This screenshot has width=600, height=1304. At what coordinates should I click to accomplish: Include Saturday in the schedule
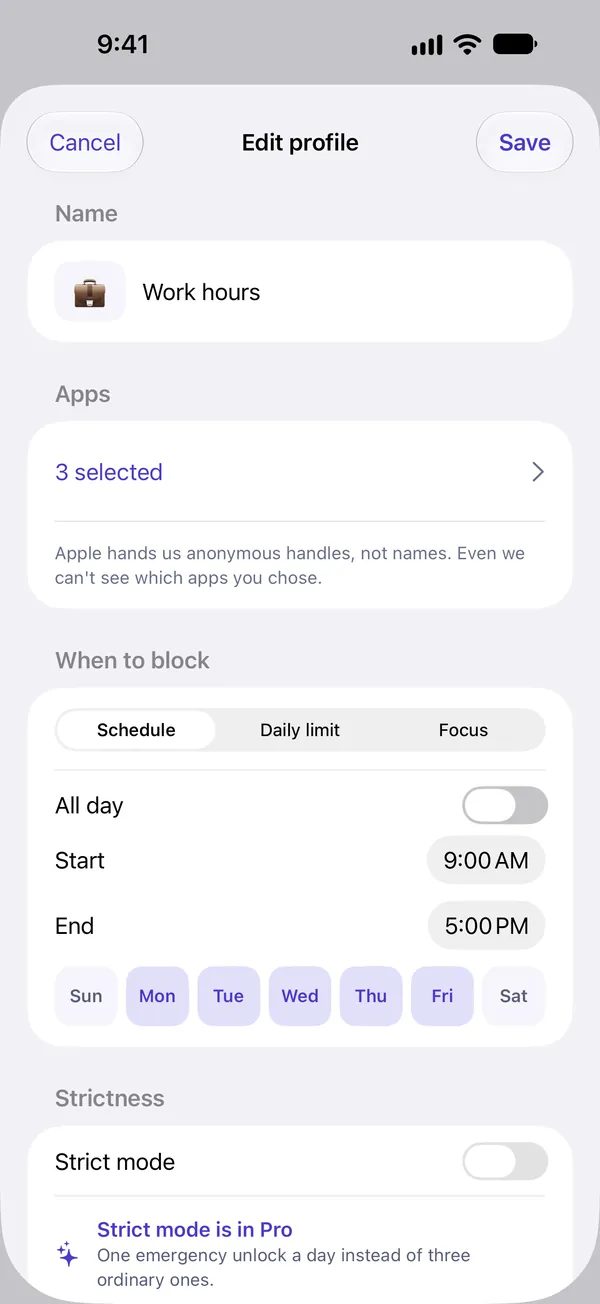514,996
